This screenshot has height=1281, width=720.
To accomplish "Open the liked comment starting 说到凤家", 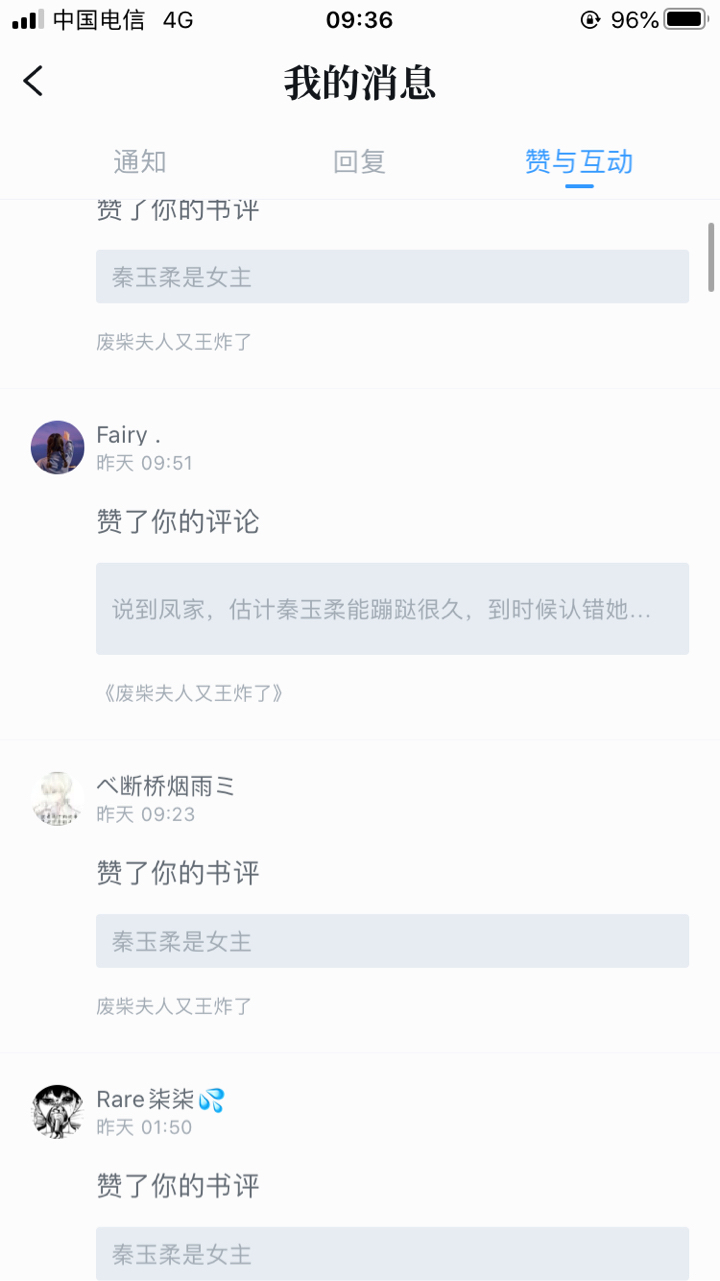I will [392, 609].
